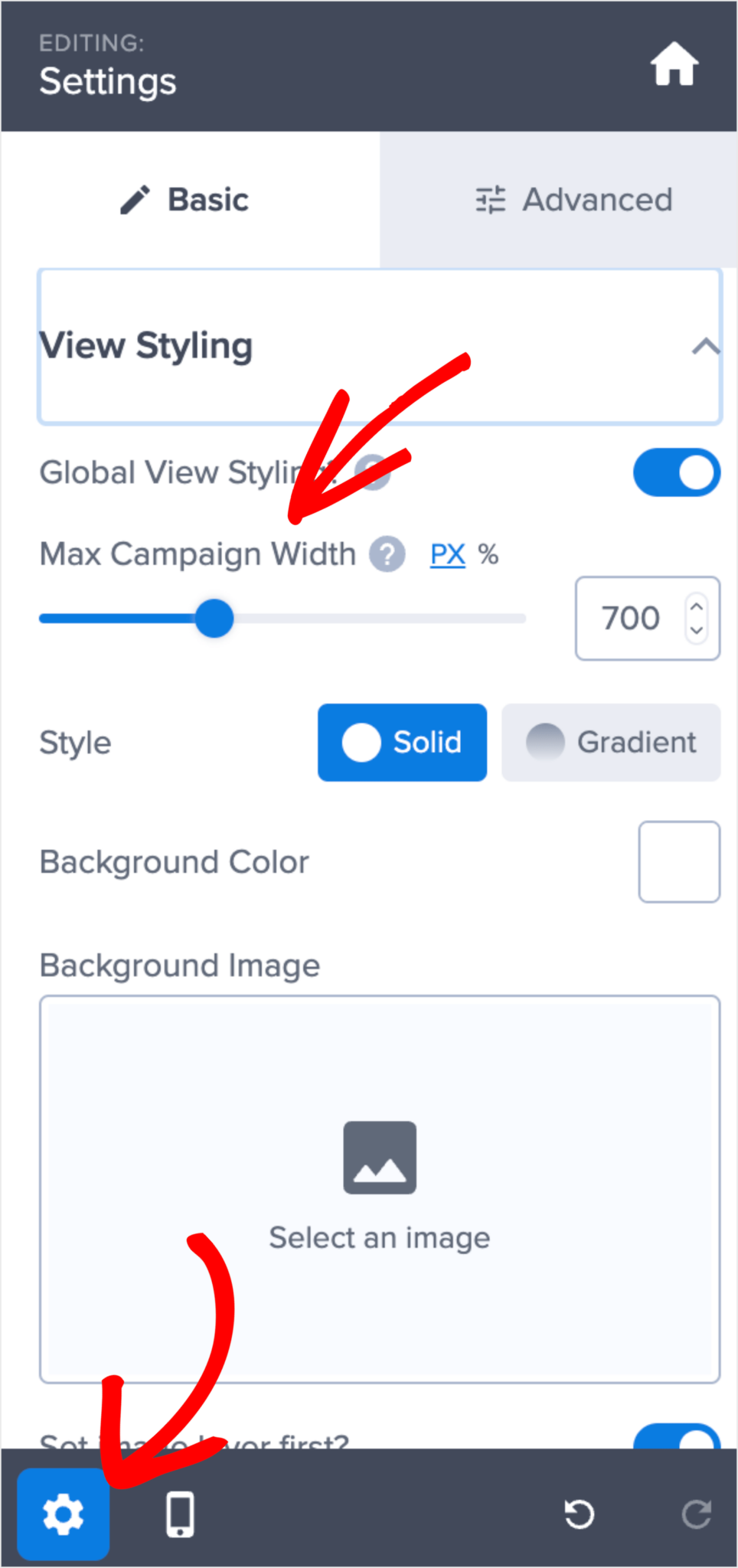Open the Background Color swatch
Image resolution: width=738 pixels, height=1568 pixels.
point(679,862)
